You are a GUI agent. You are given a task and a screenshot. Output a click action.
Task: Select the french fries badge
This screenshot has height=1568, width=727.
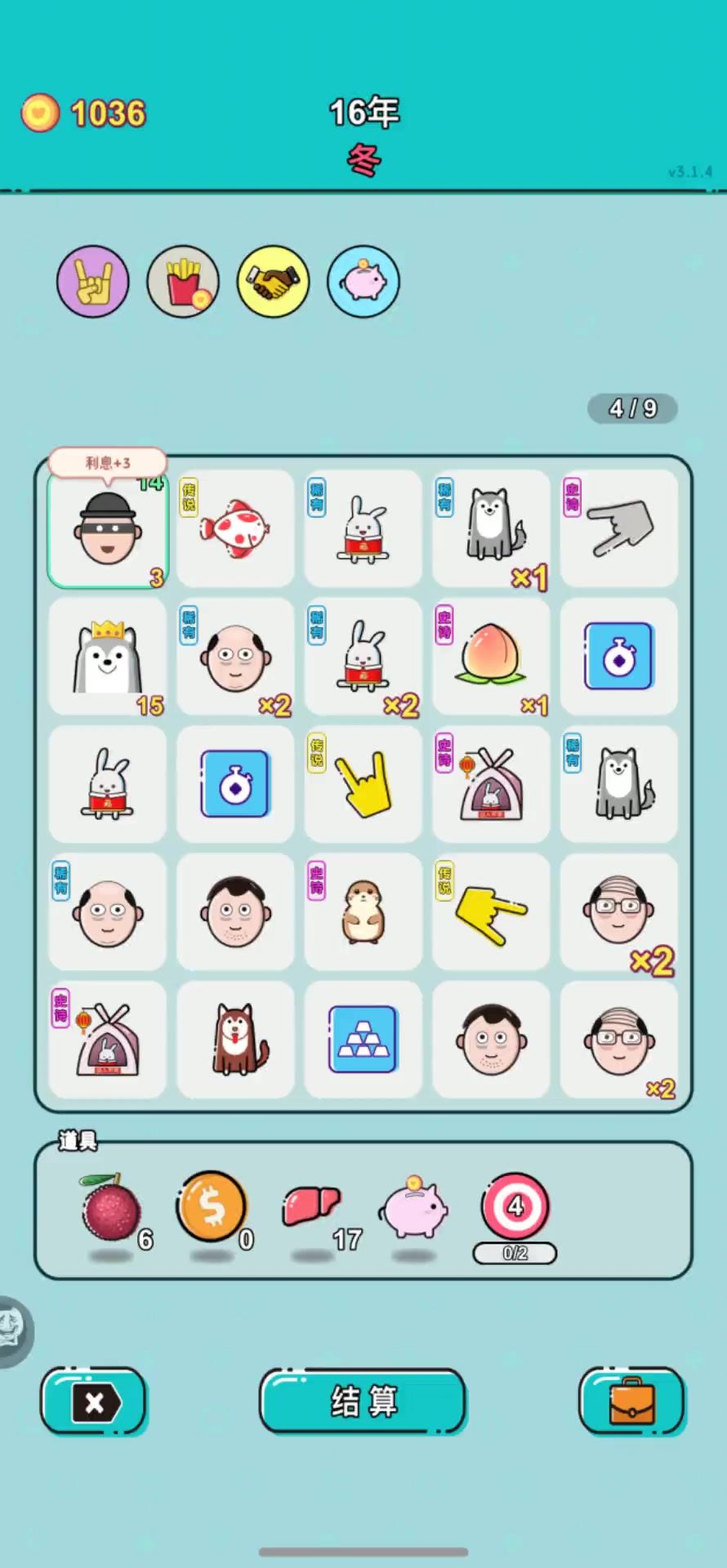tap(183, 282)
